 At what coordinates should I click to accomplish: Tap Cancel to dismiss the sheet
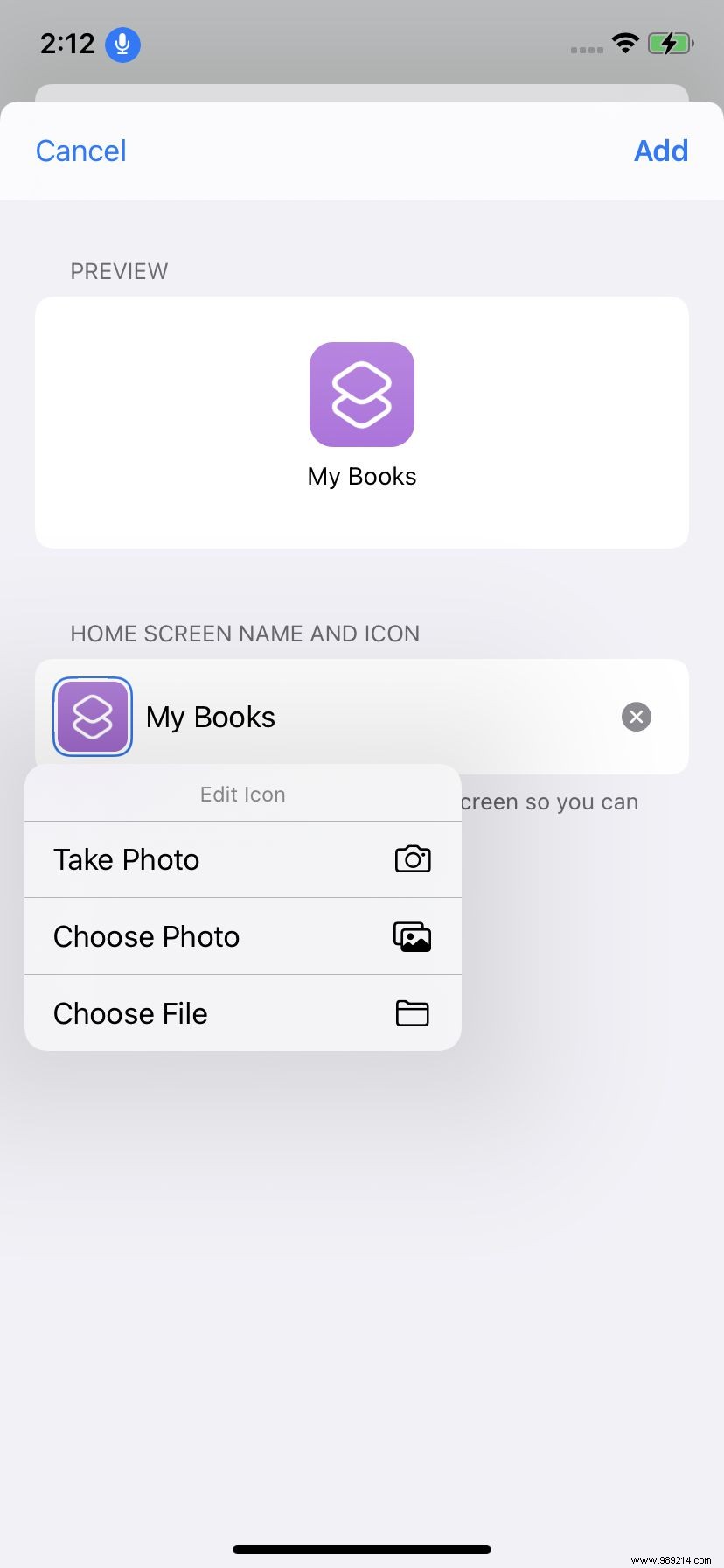(x=80, y=150)
